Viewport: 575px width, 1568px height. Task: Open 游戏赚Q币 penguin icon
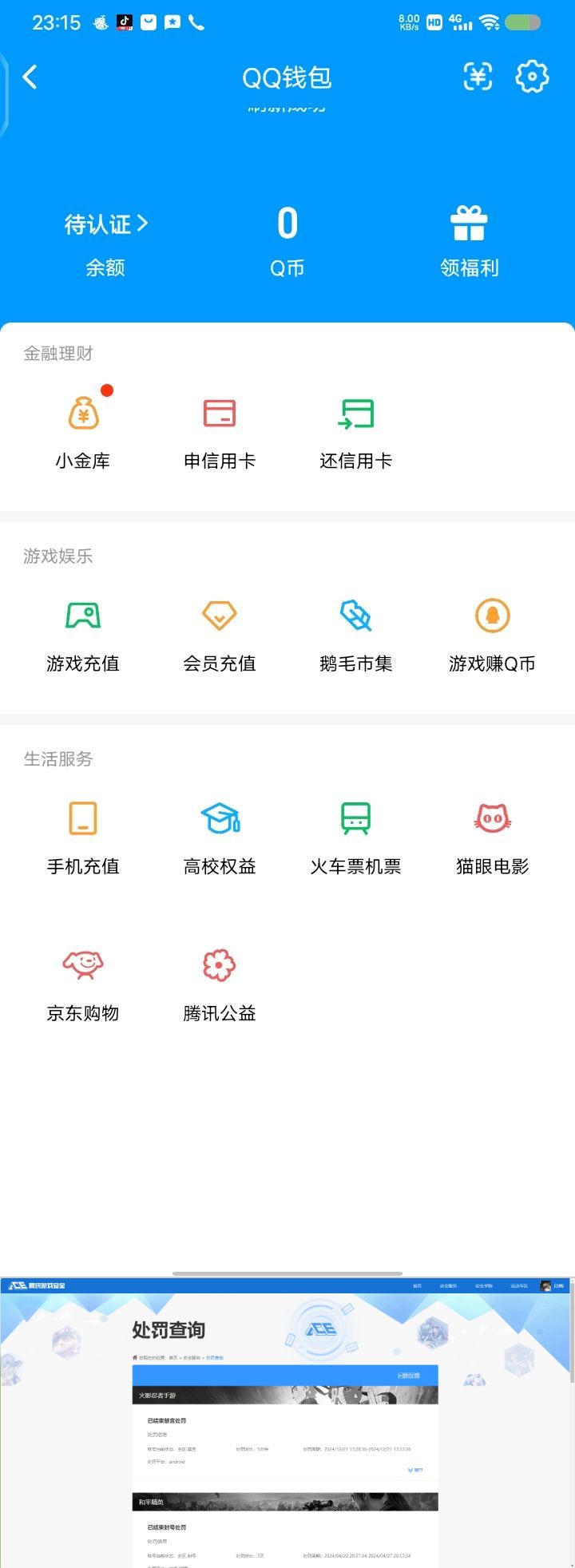492,616
